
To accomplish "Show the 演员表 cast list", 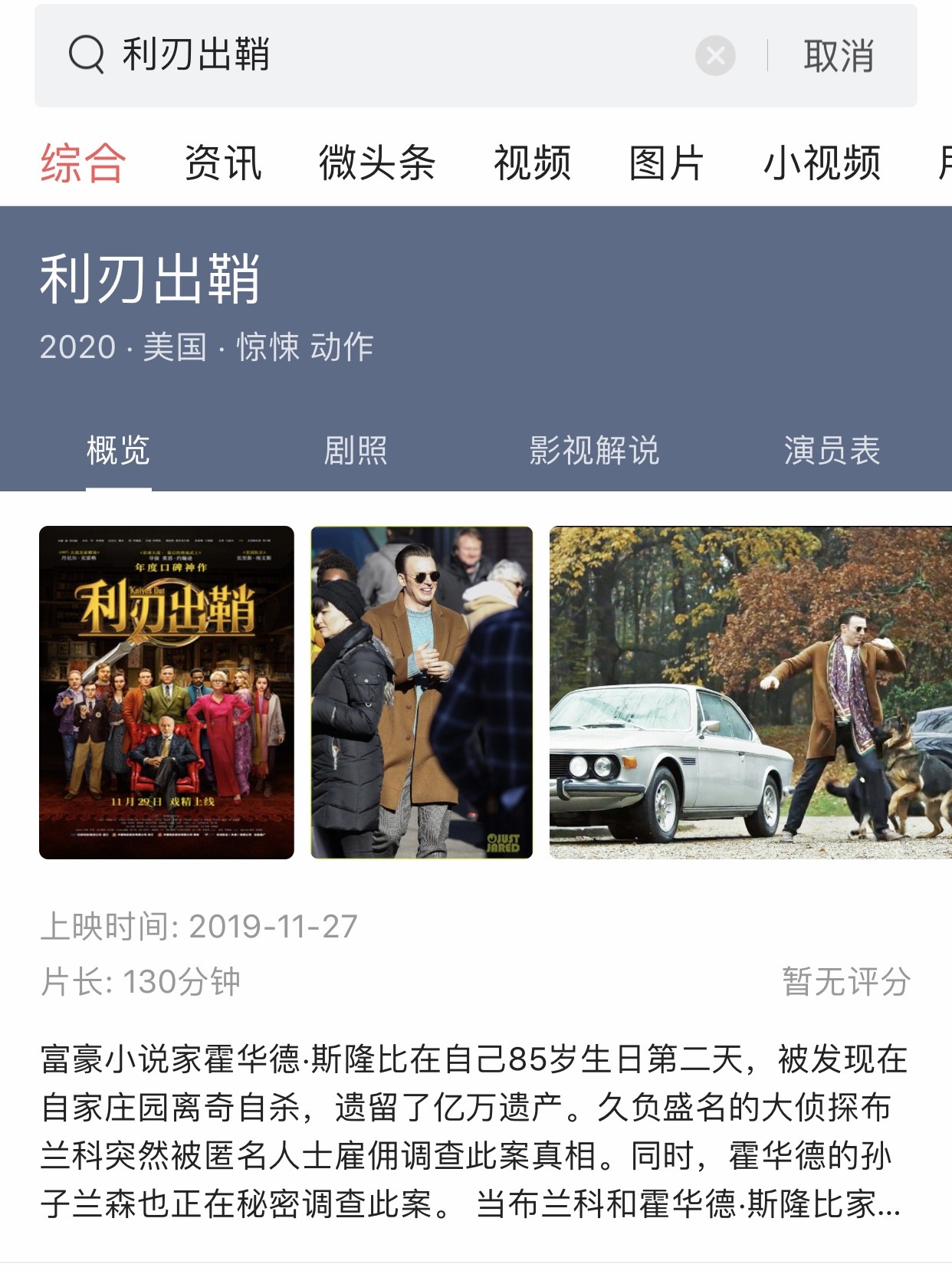I will tap(832, 450).
